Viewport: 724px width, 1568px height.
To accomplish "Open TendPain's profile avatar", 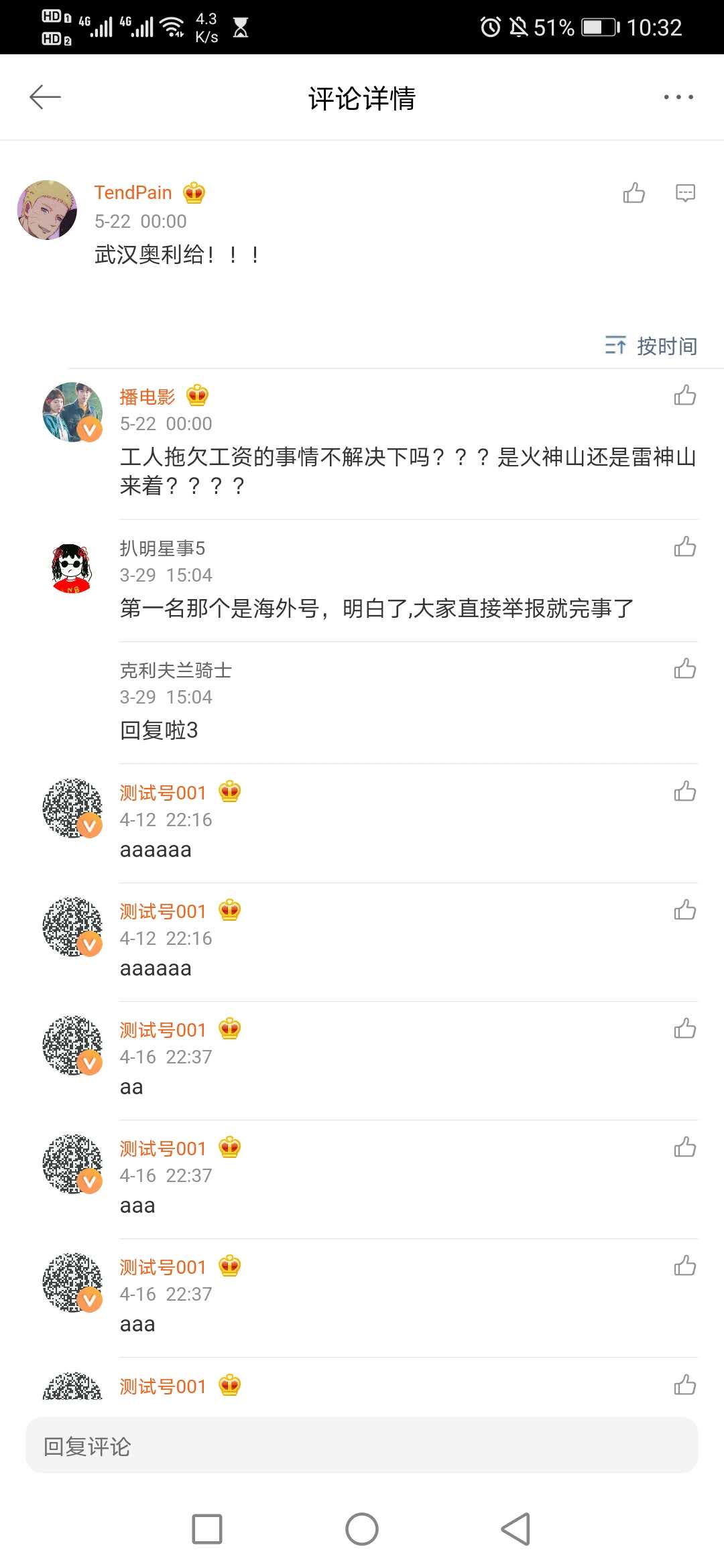I will (x=47, y=210).
